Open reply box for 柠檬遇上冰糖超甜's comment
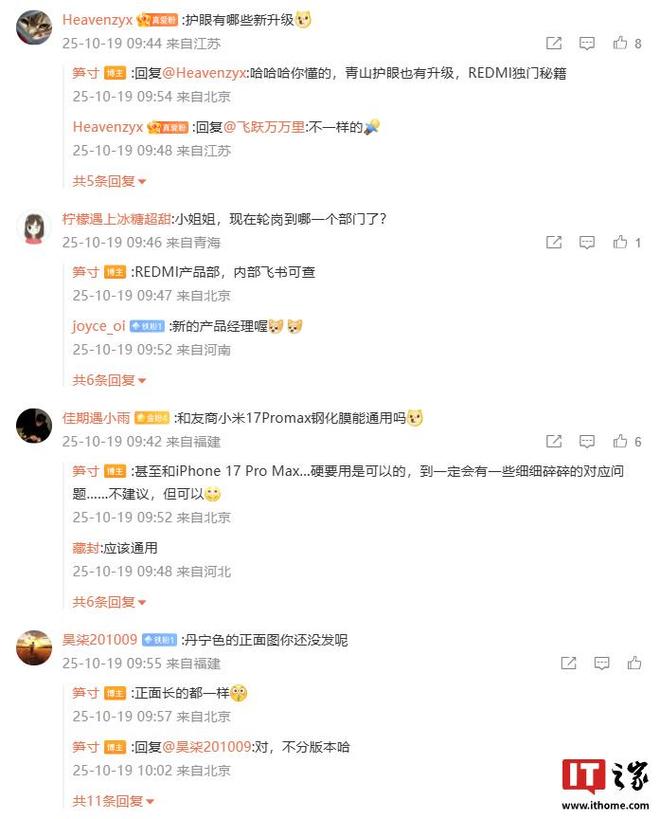The width and height of the screenshot is (660, 819). pos(587,243)
